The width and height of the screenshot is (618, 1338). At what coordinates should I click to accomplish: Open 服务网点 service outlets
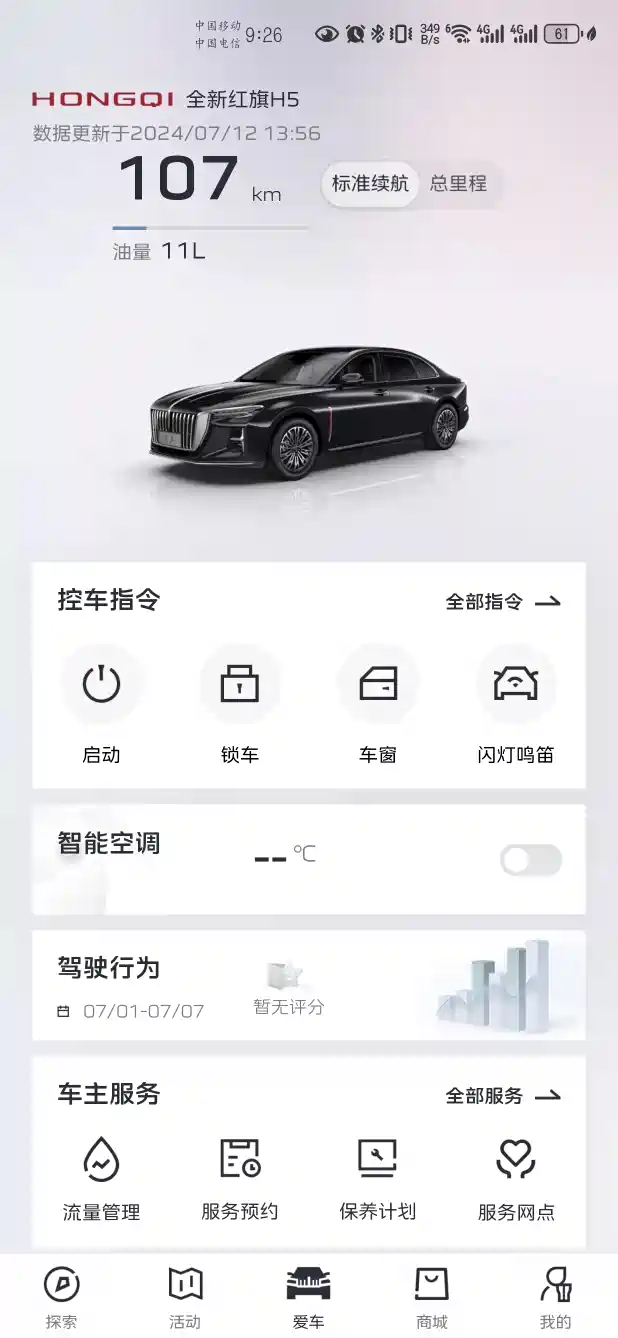tap(516, 1180)
